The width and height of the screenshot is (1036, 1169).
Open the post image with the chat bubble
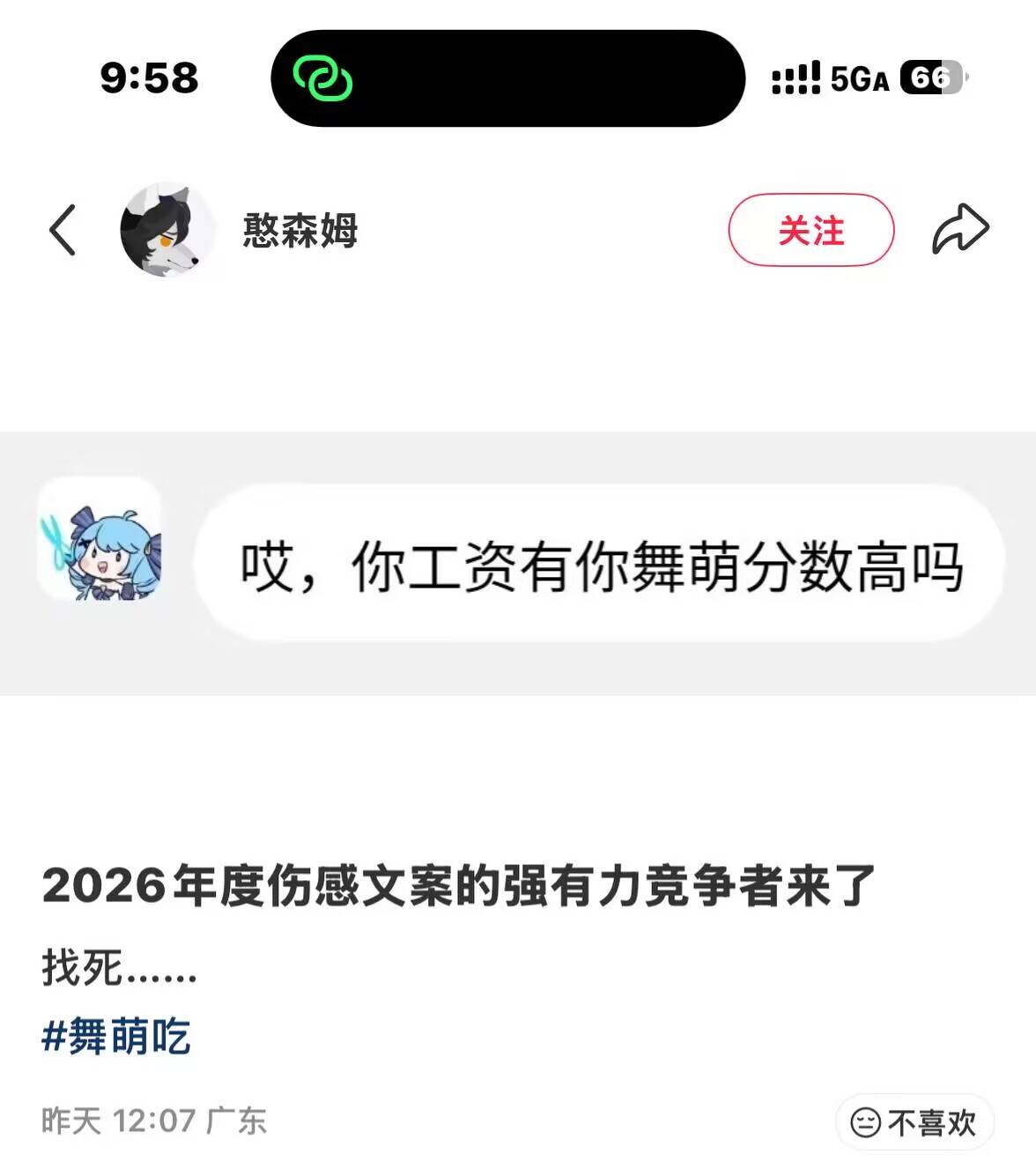point(518,563)
